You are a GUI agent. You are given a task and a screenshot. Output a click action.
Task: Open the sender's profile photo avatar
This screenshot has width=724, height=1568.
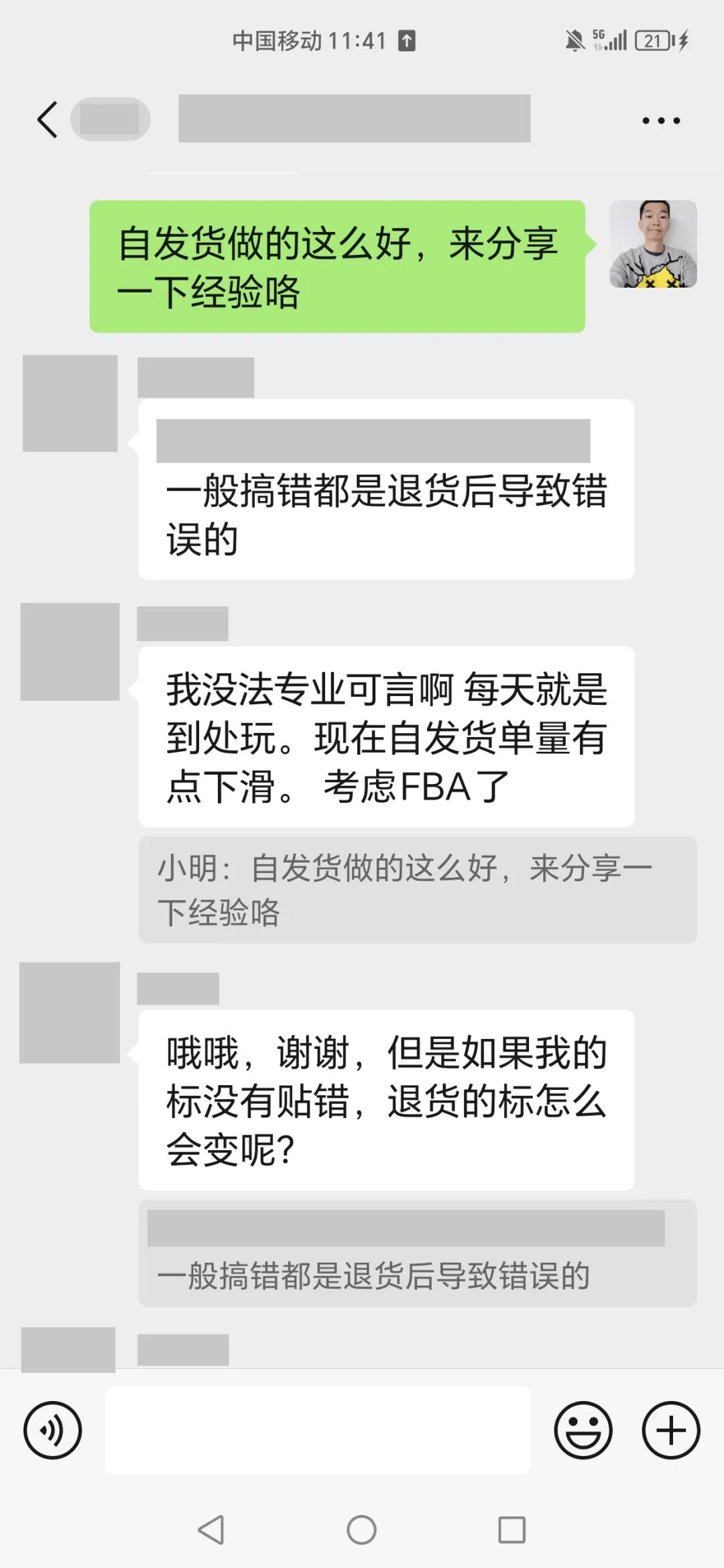(653, 244)
